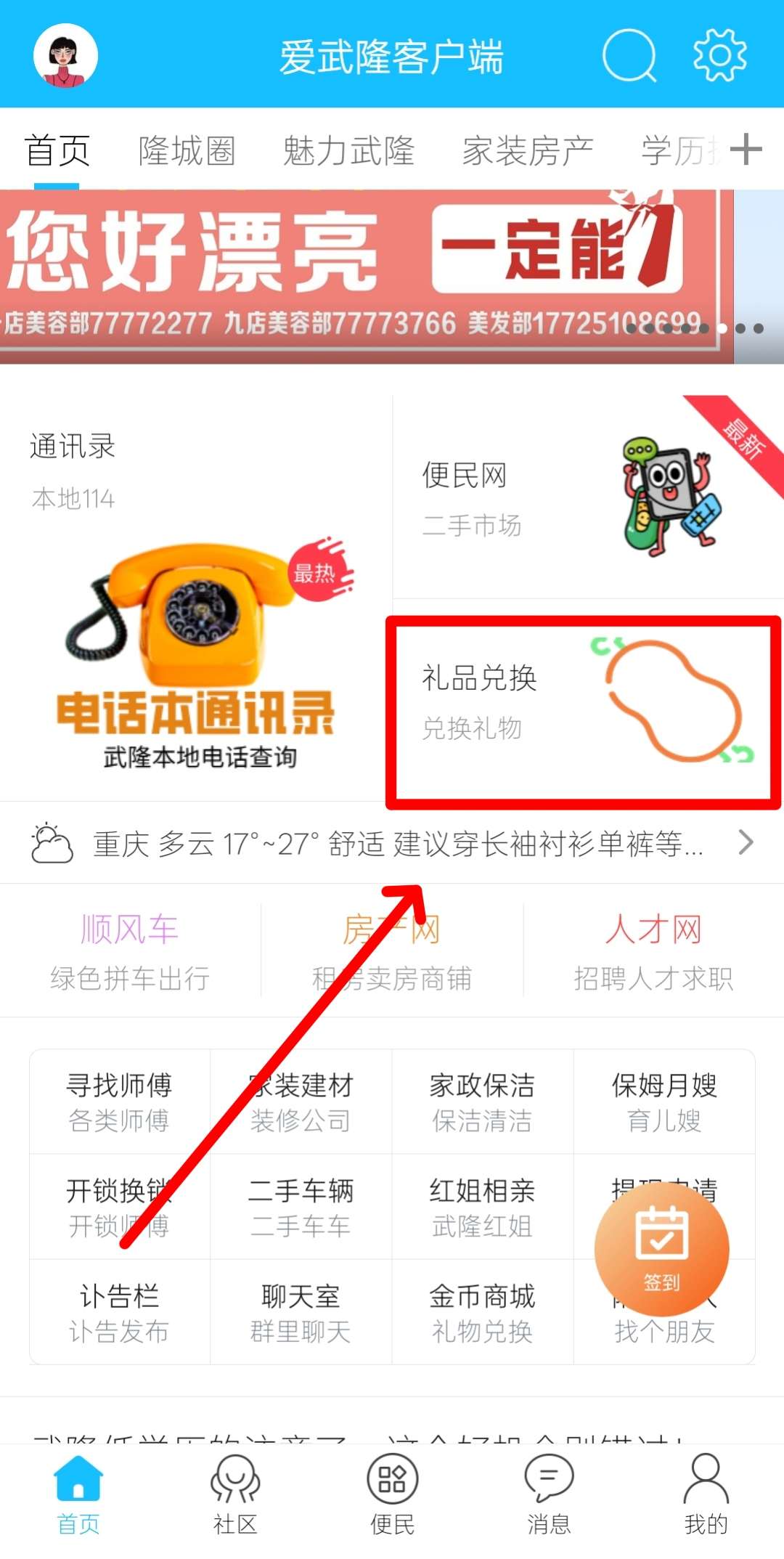Open the 便民网 二手市场 card
The width and height of the screenshot is (784, 1559).
[587, 498]
